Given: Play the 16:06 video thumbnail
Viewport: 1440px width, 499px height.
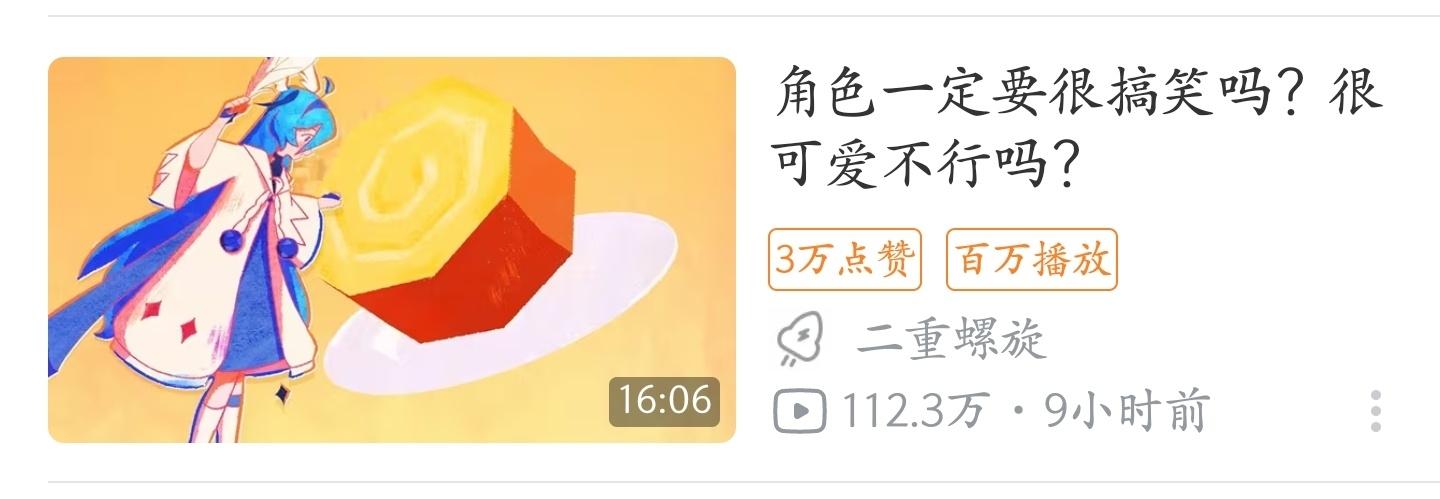Looking at the screenshot, I should [x=391, y=249].
